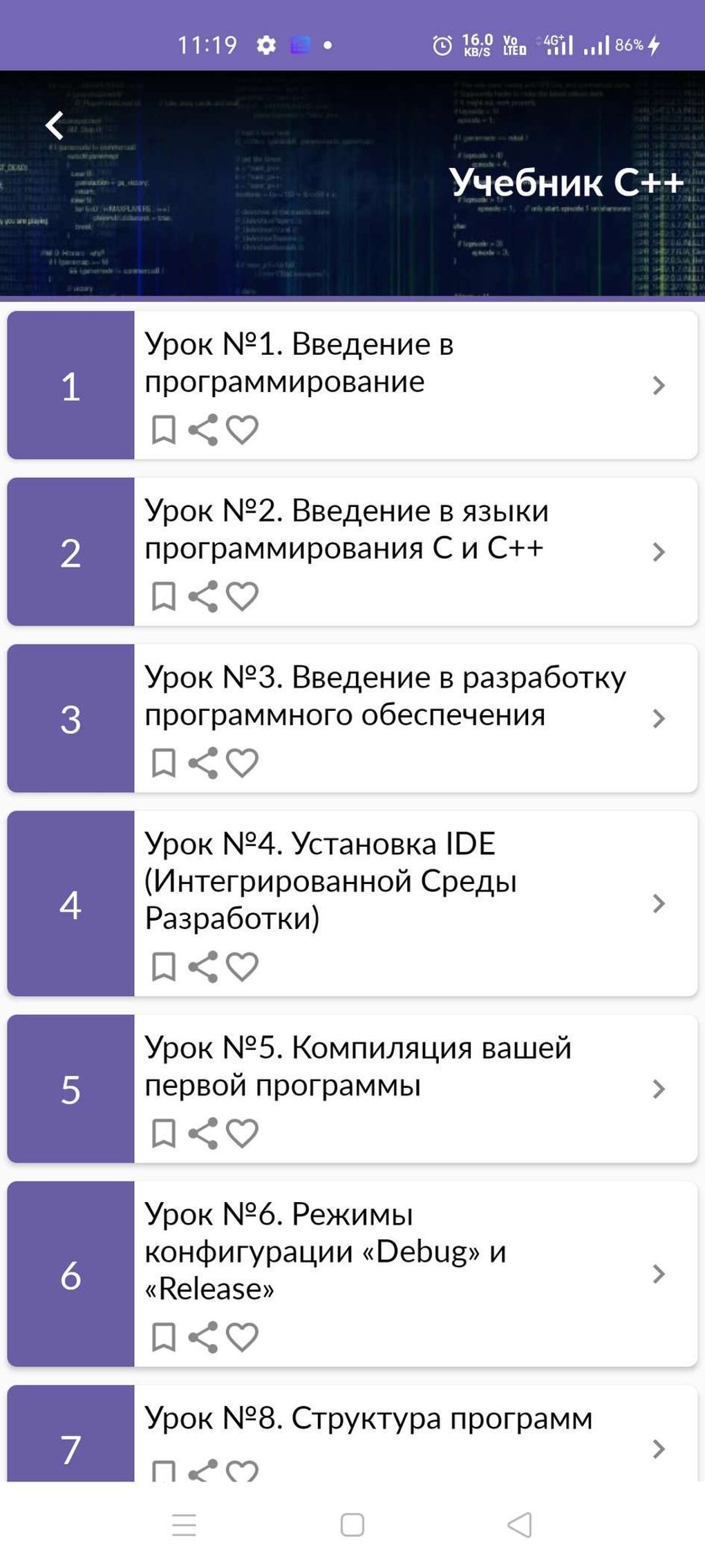
Task: Share Урок №4 lesson
Action: (x=203, y=966)
